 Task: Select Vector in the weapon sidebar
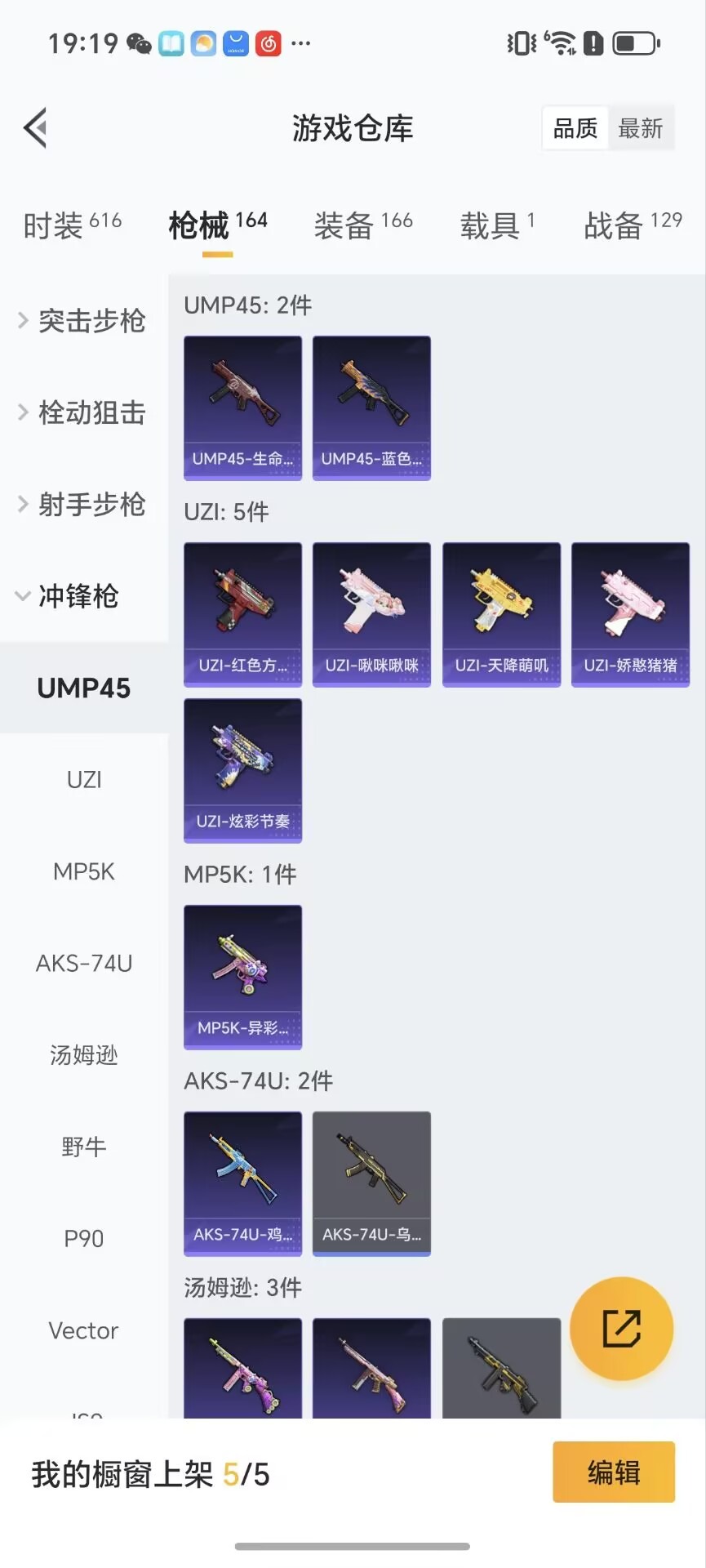[82, 1330]
